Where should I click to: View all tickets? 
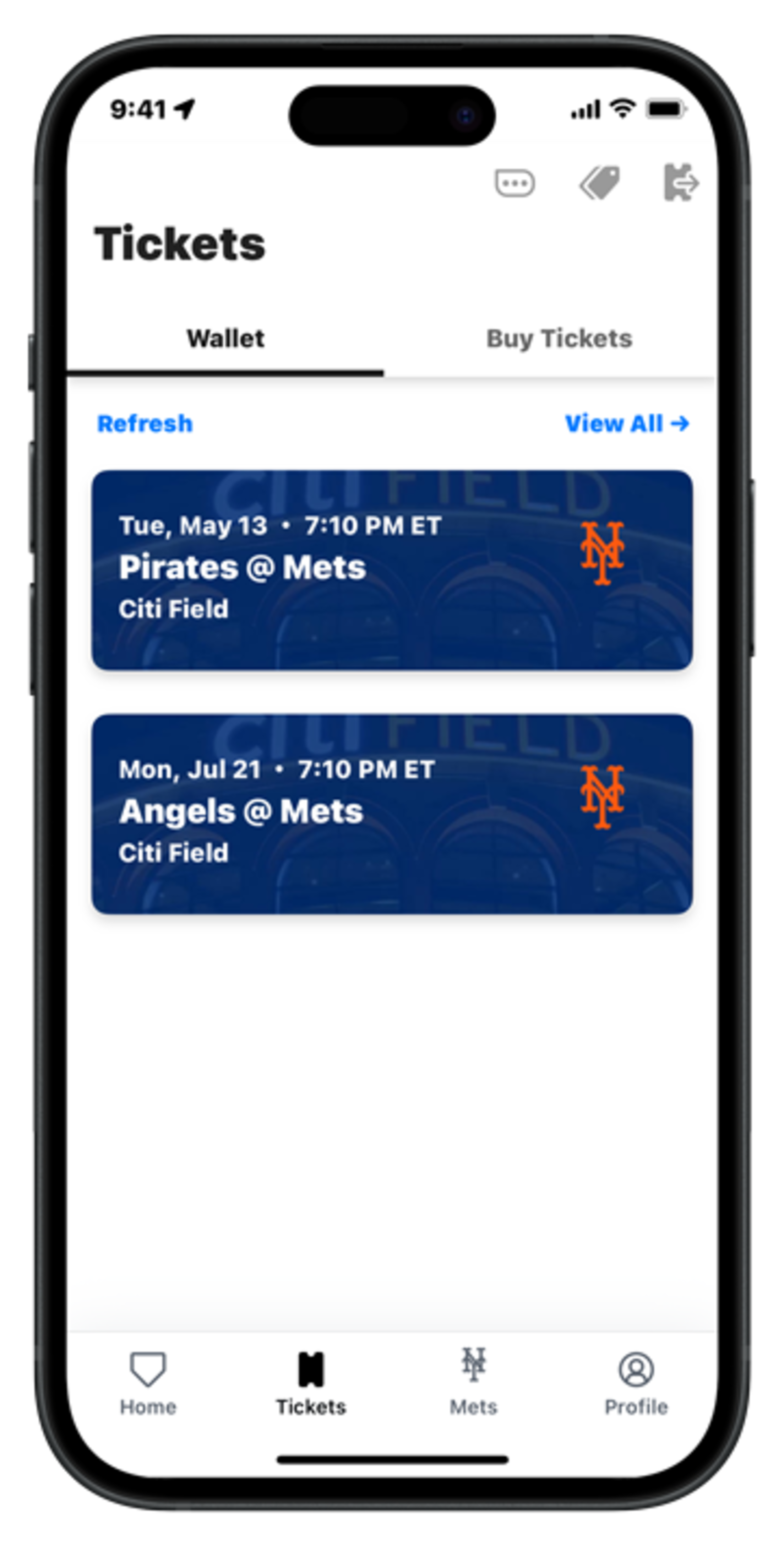(626, 424)
